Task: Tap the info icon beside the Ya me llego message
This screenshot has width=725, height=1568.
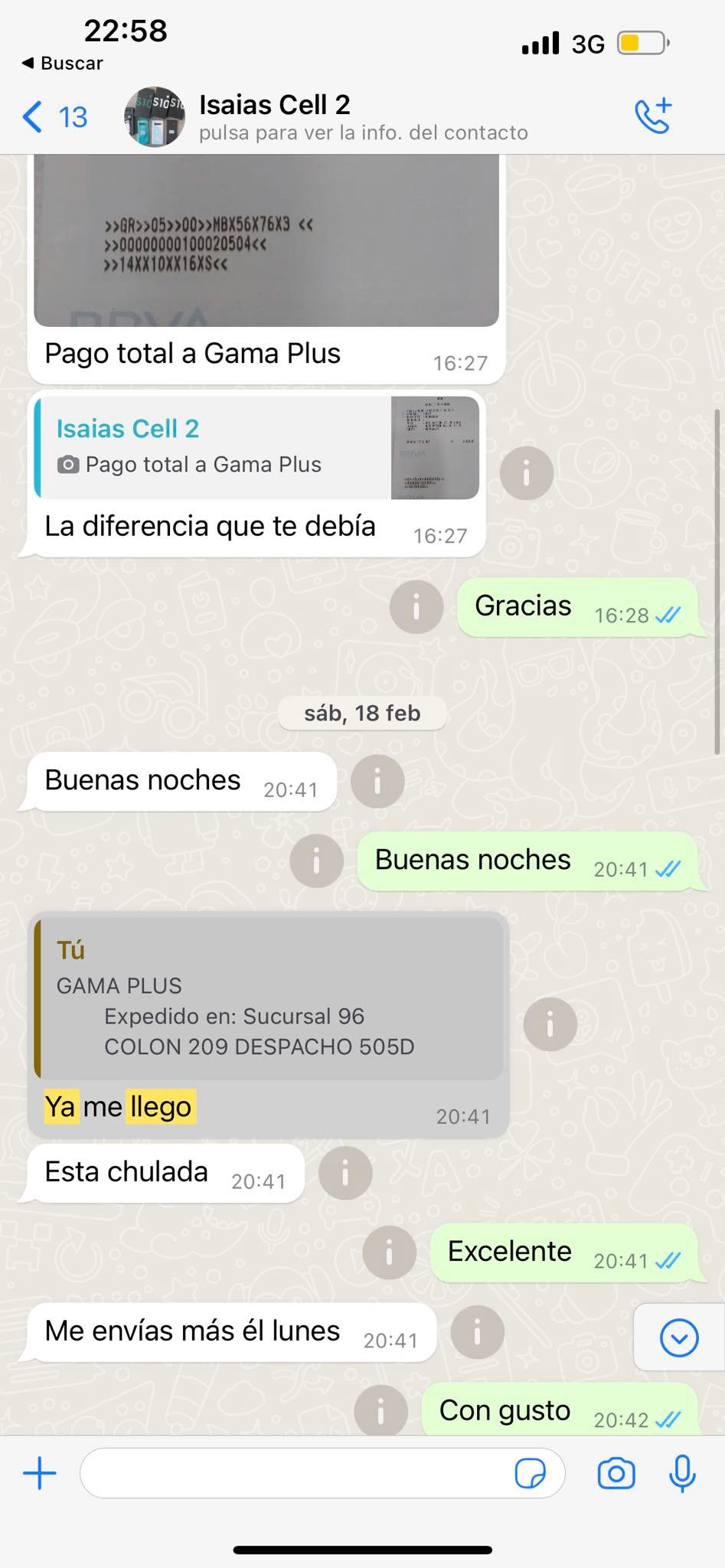Action: tap(550, 1024)
